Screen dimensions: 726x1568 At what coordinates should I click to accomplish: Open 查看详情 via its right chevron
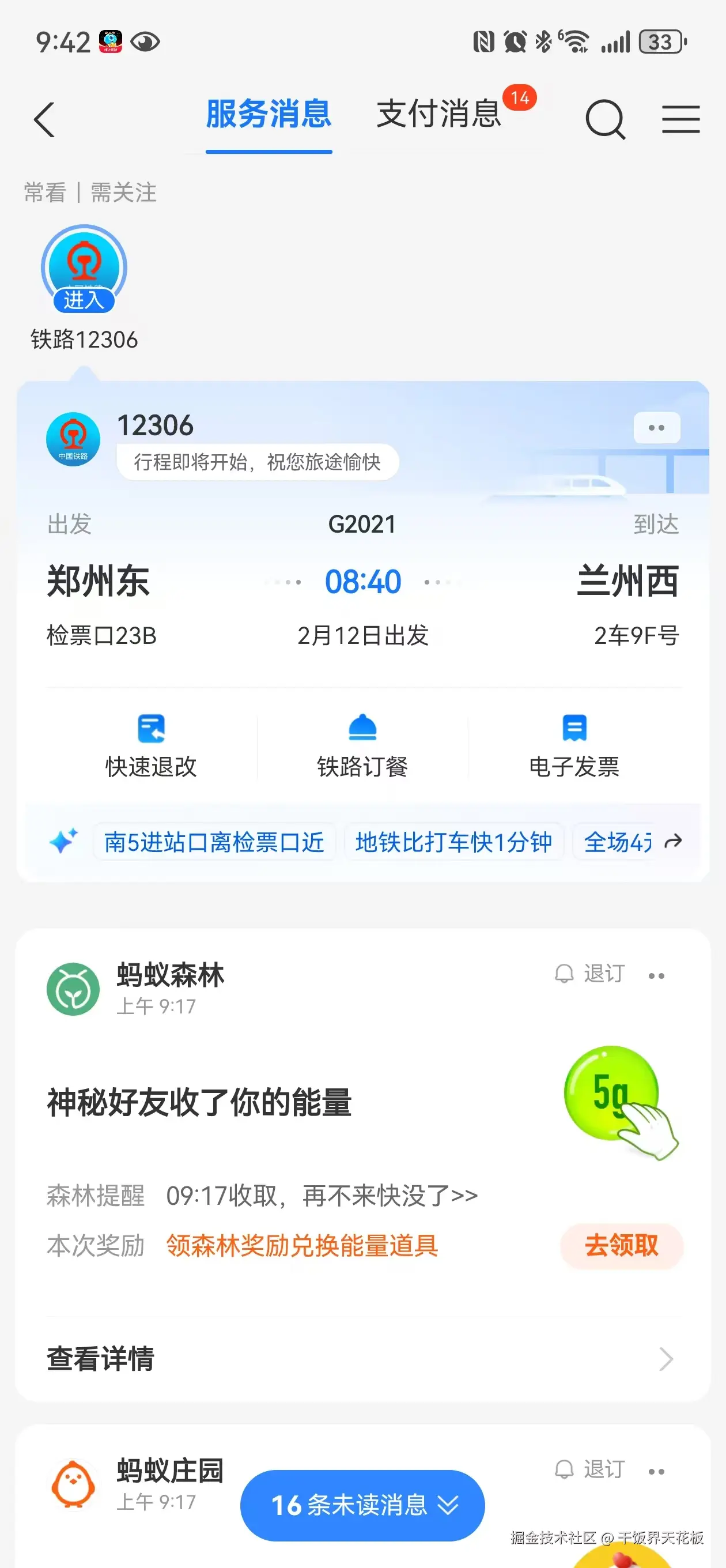(x=666, y=1359)
